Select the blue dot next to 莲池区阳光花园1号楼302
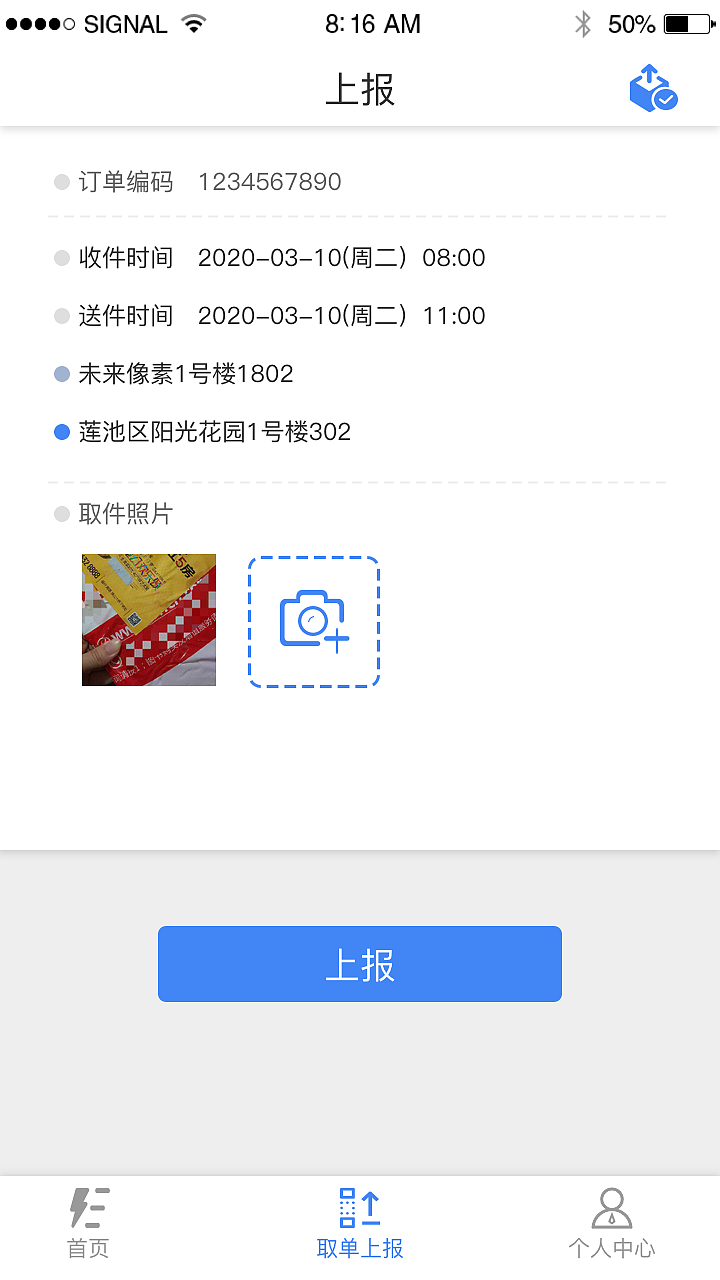 (x=61, y=431)
